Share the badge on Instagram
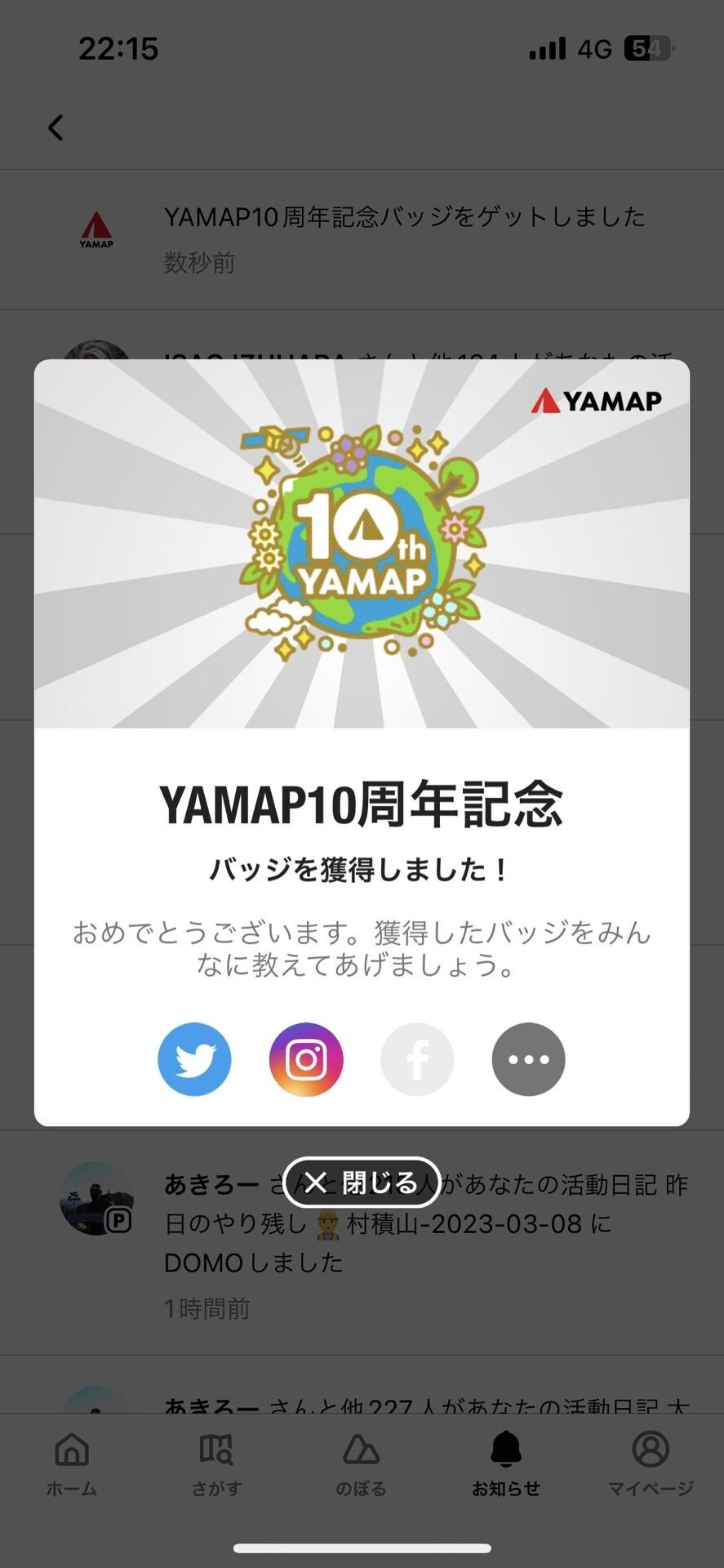The width and height of the screenshot is (724, 1568). click(x=306, y=1059)
